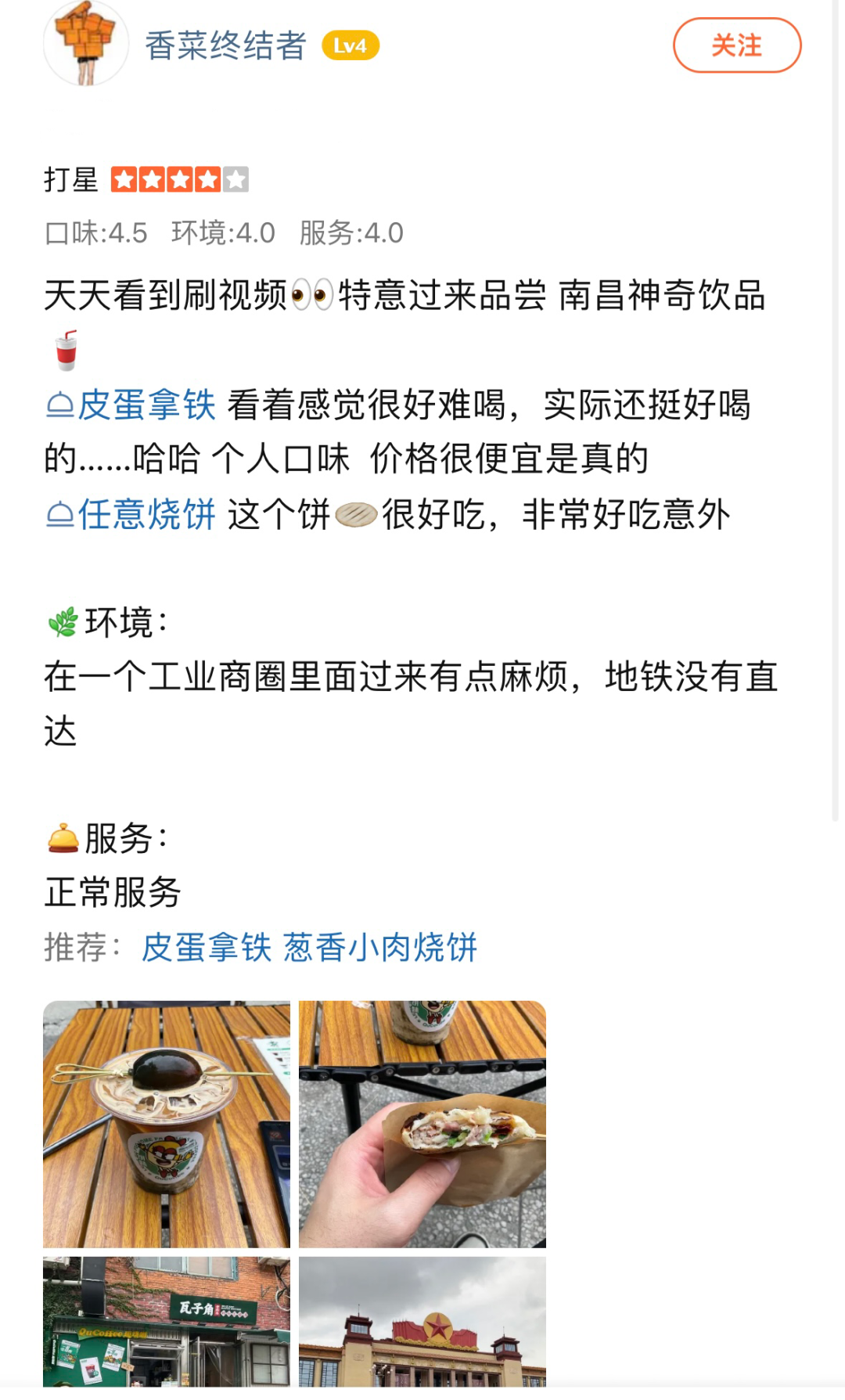View the 瓦子角 storefront photo
This screenshot has width=845, height=1400.
pos(167,1321)
